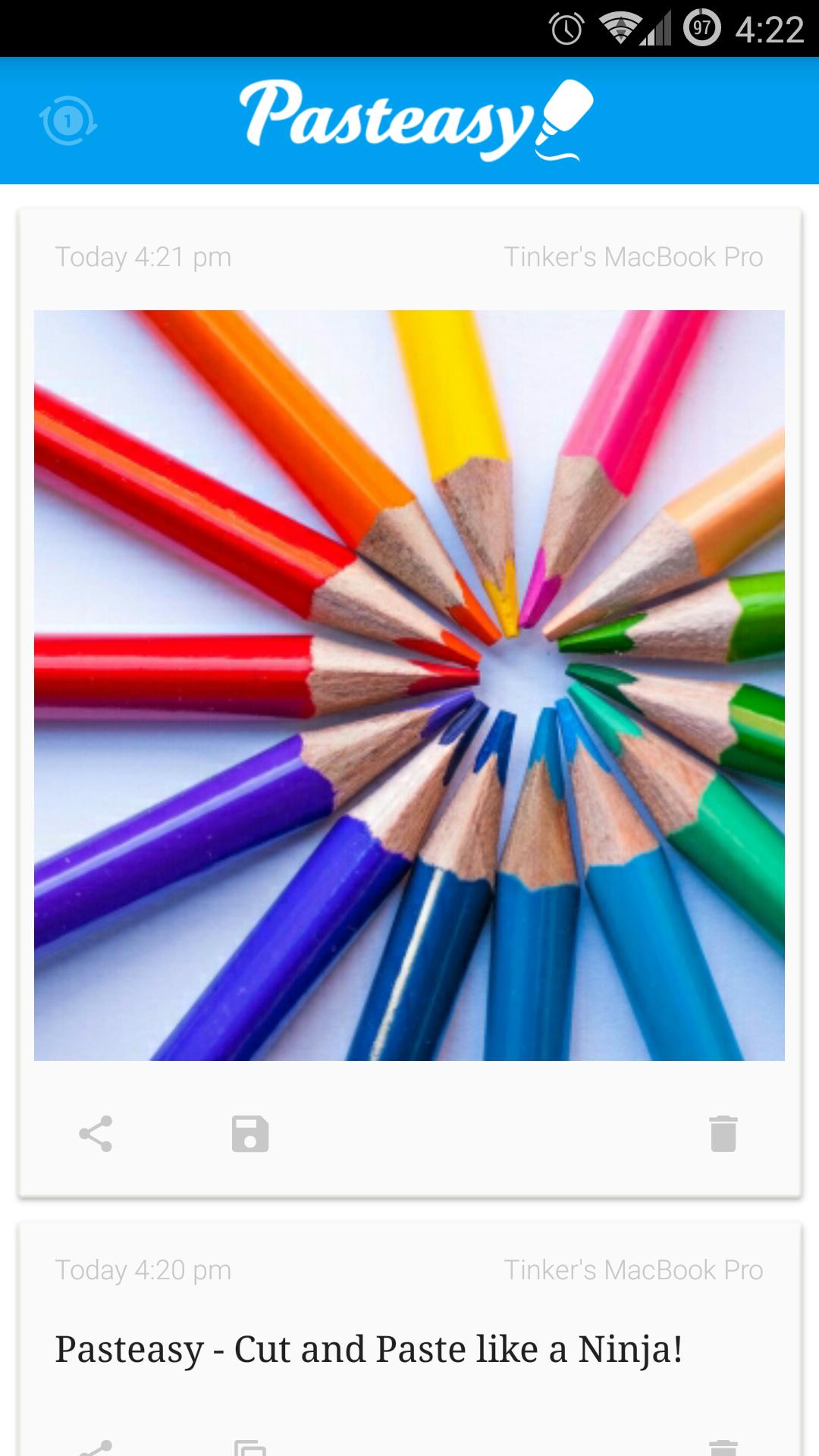Open the Pasteasy Ninja text clip
The width and height of the screenshot is (819, 1456).
pyautogui.click(x=369, y=1349)
